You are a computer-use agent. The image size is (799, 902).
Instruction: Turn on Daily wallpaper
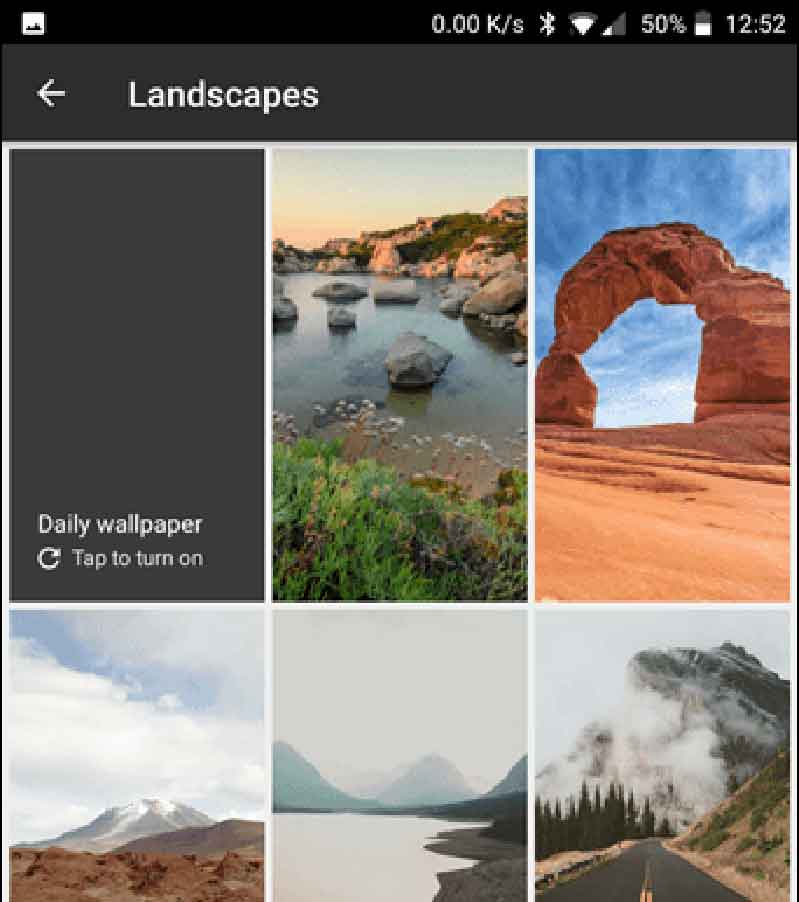point(137,375)
